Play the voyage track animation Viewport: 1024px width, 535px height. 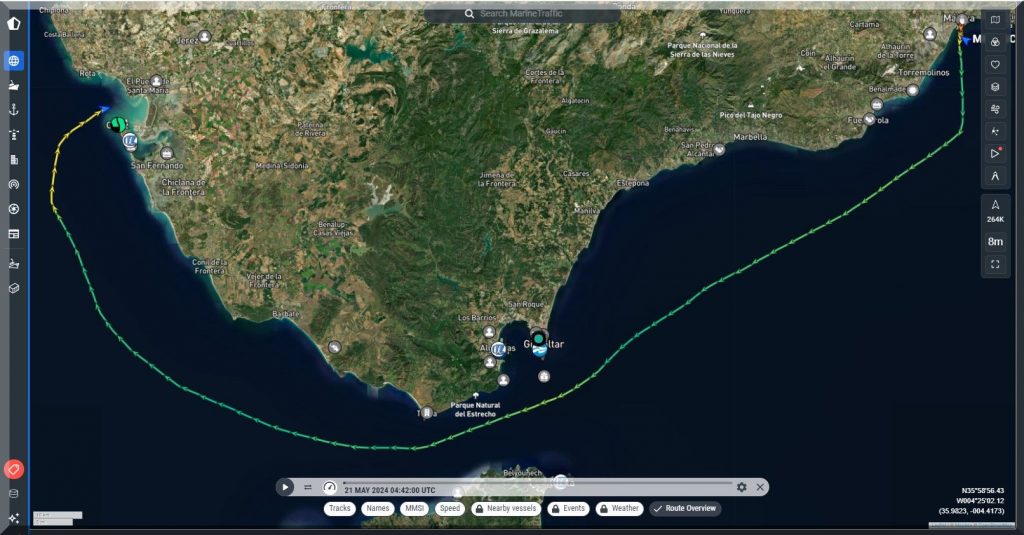pyautogui.click(x=286, y=487)
